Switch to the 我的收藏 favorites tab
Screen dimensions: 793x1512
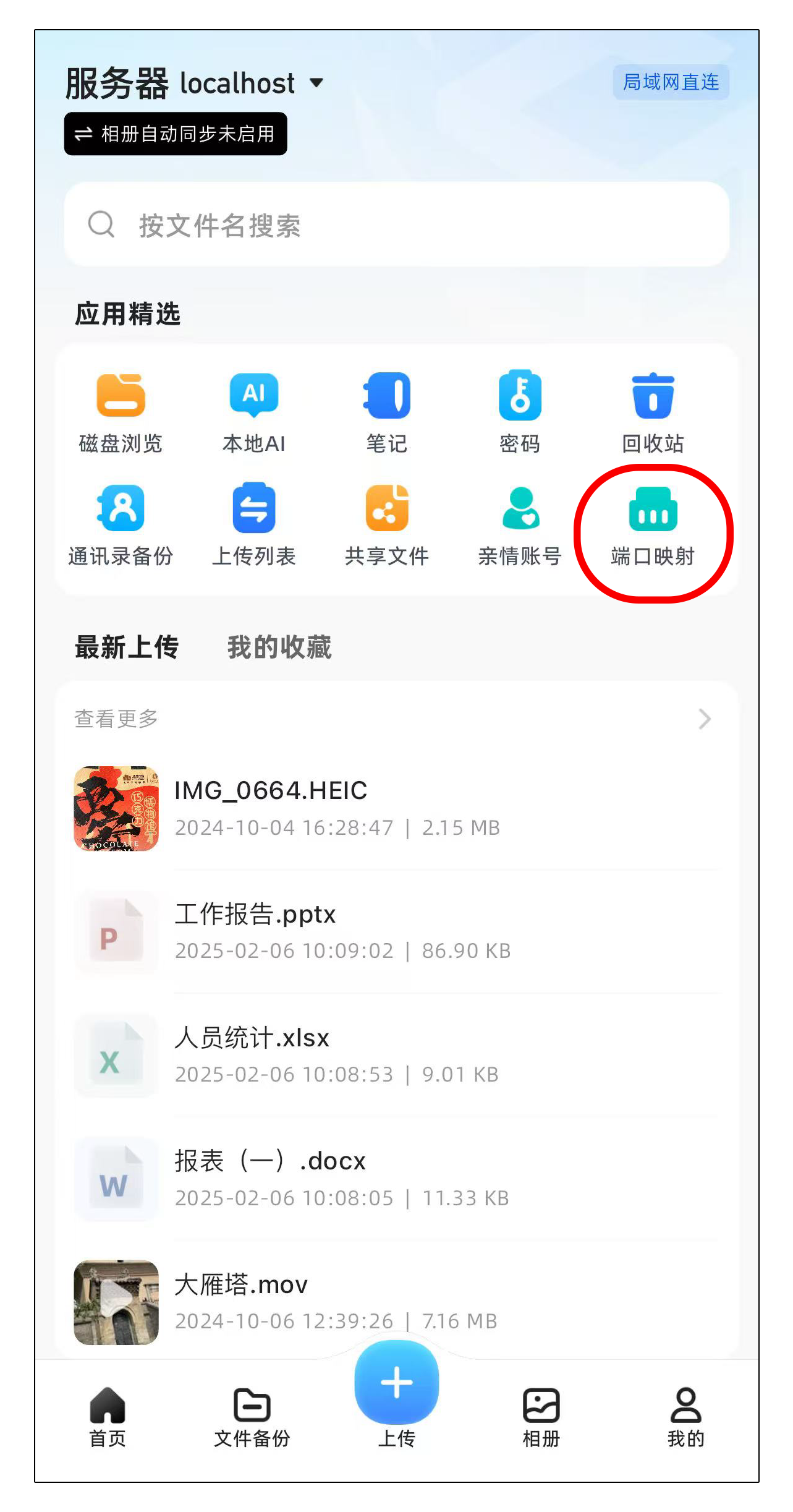pos(278,647)
